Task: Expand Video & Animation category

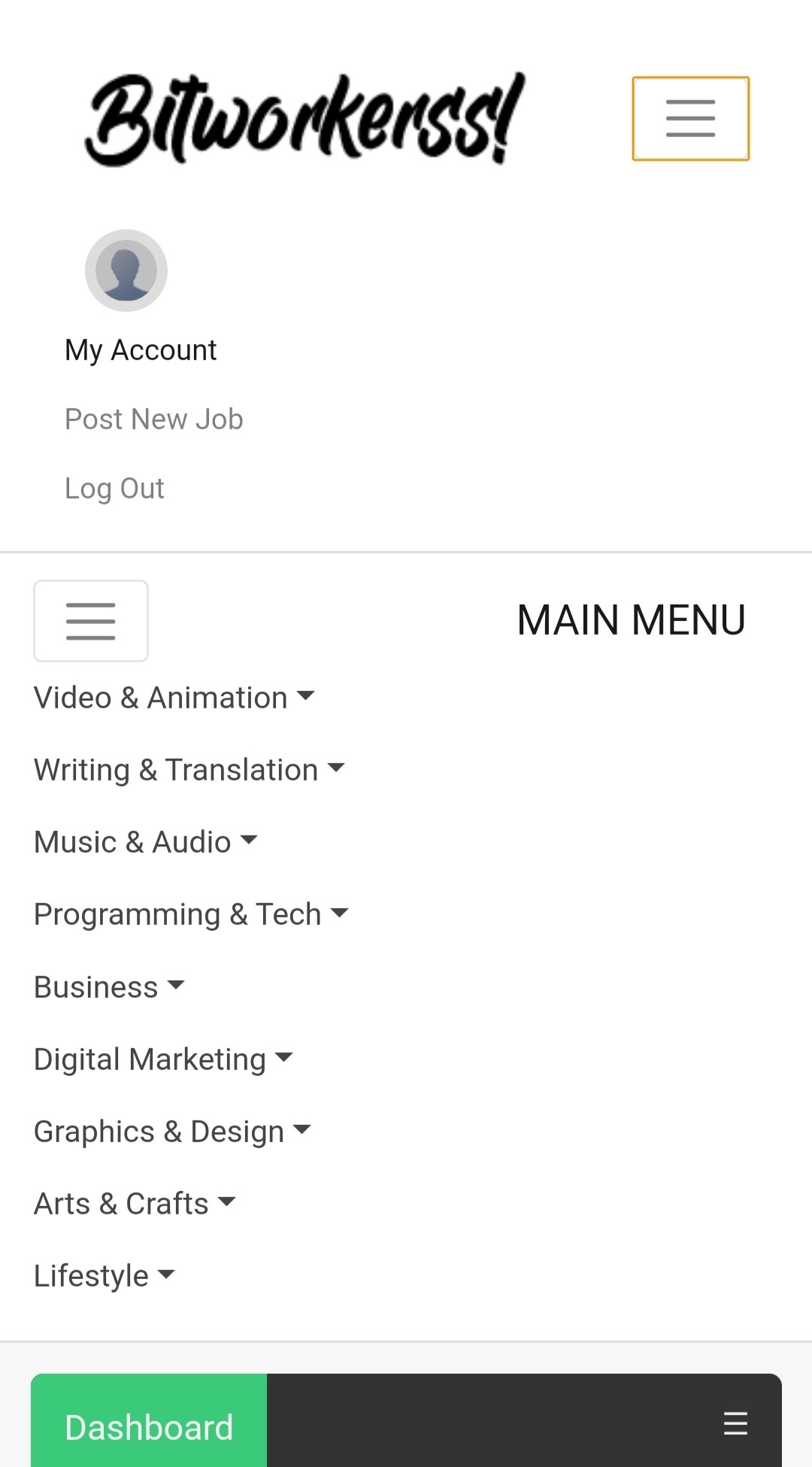Action: [x=174, y=698]
